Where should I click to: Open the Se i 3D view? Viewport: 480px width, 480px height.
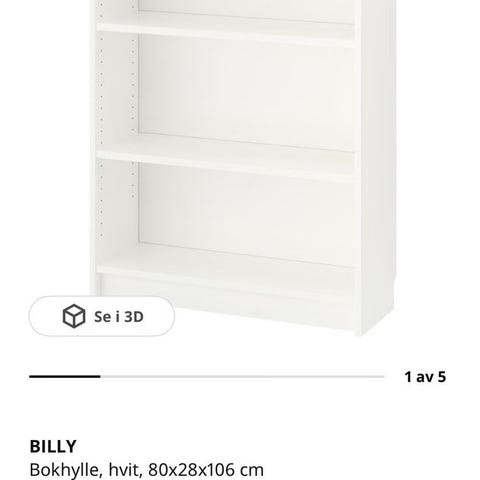pyautogui.click(x=102, y=316)
